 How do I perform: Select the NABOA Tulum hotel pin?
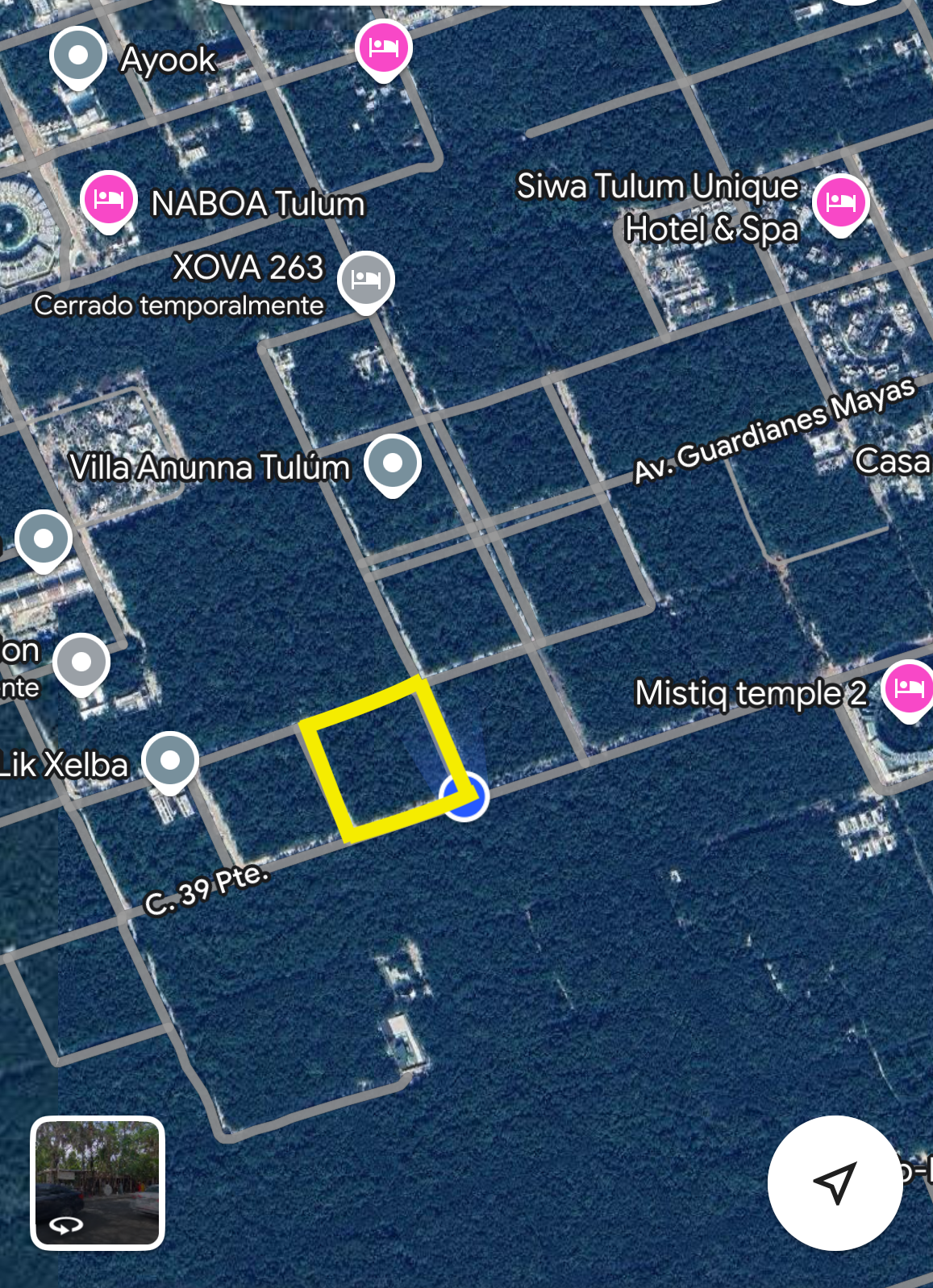[x=108, y=199]
